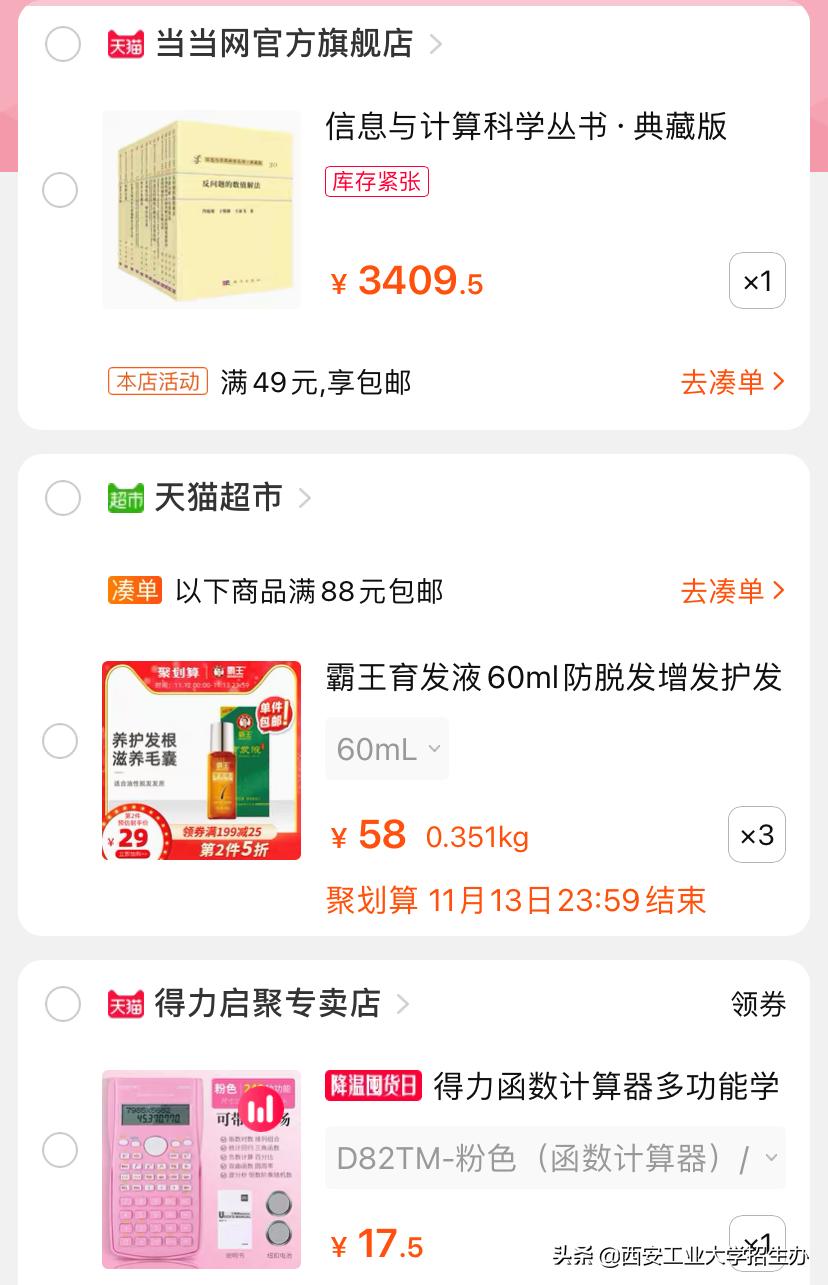
Task: Open the 60mL size selector dropdown
Action: click(387, 748)
